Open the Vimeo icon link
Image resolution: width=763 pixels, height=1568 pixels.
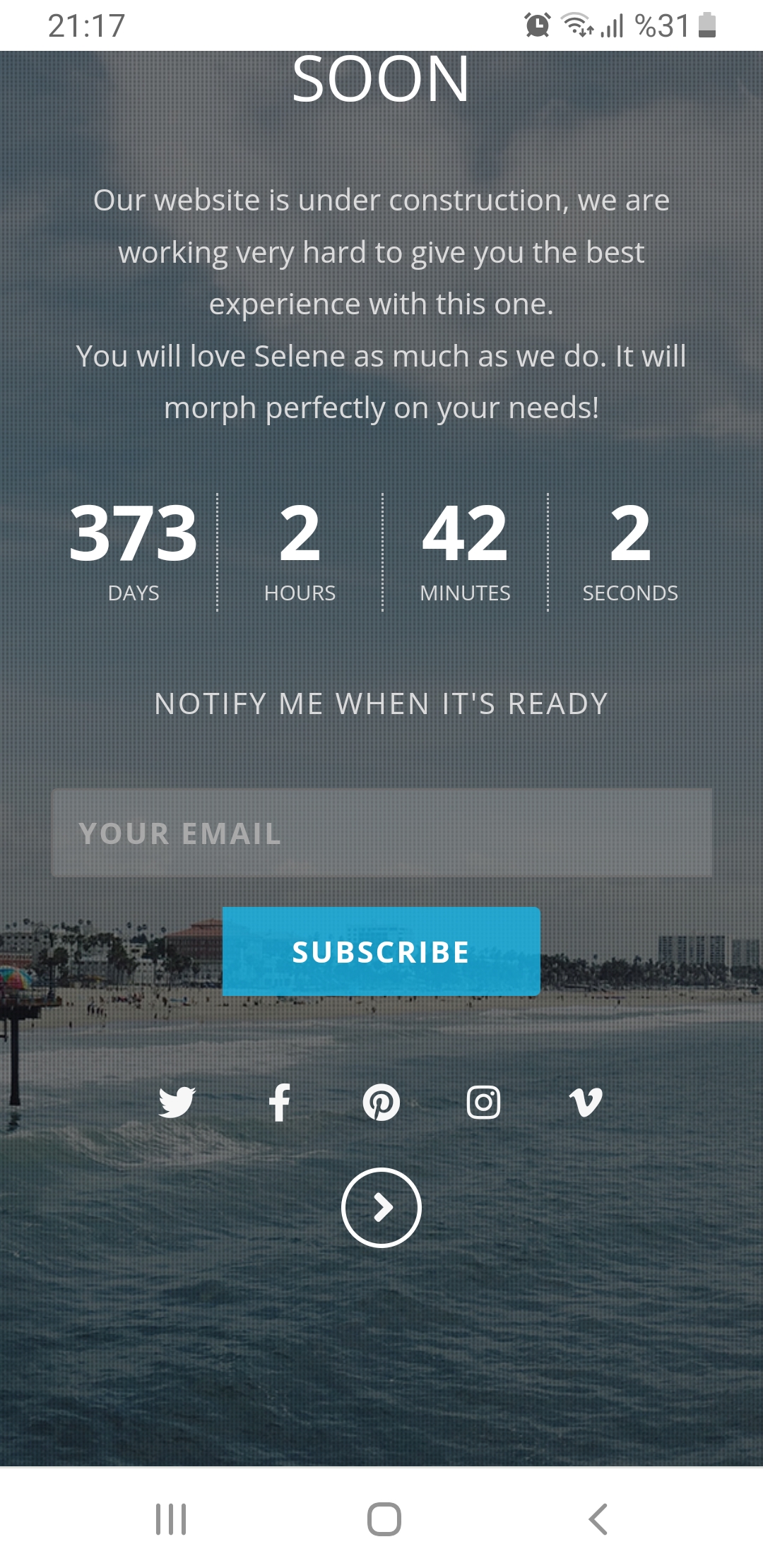[x=586, y=1102]
